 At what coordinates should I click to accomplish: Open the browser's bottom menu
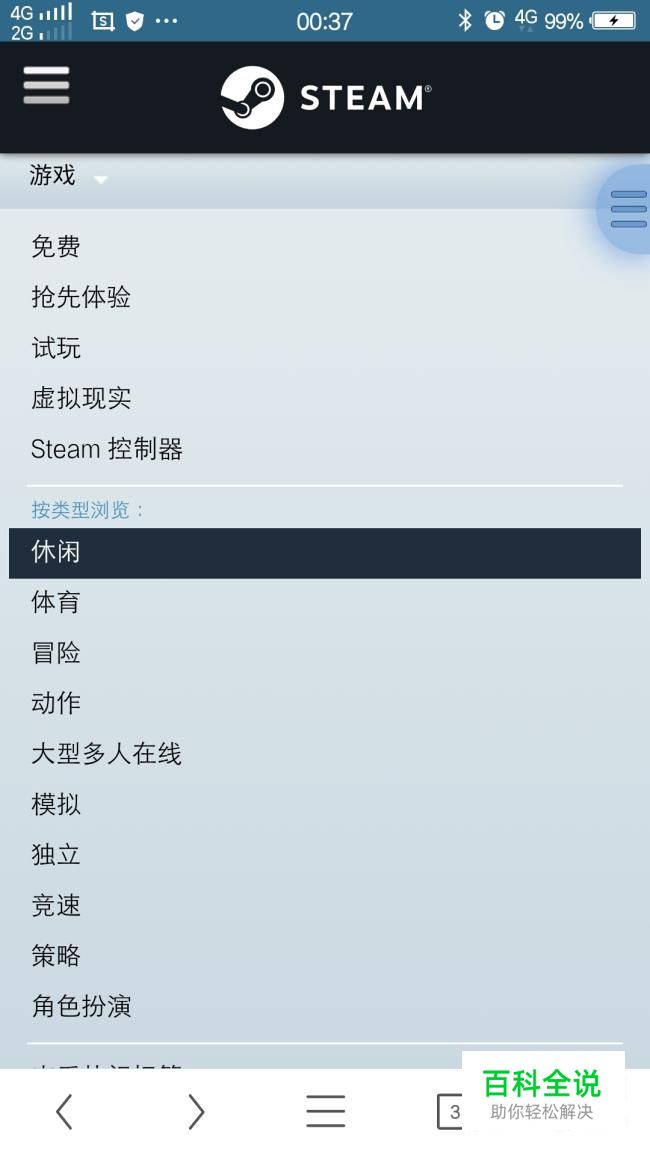click(x=326, y=1111)
